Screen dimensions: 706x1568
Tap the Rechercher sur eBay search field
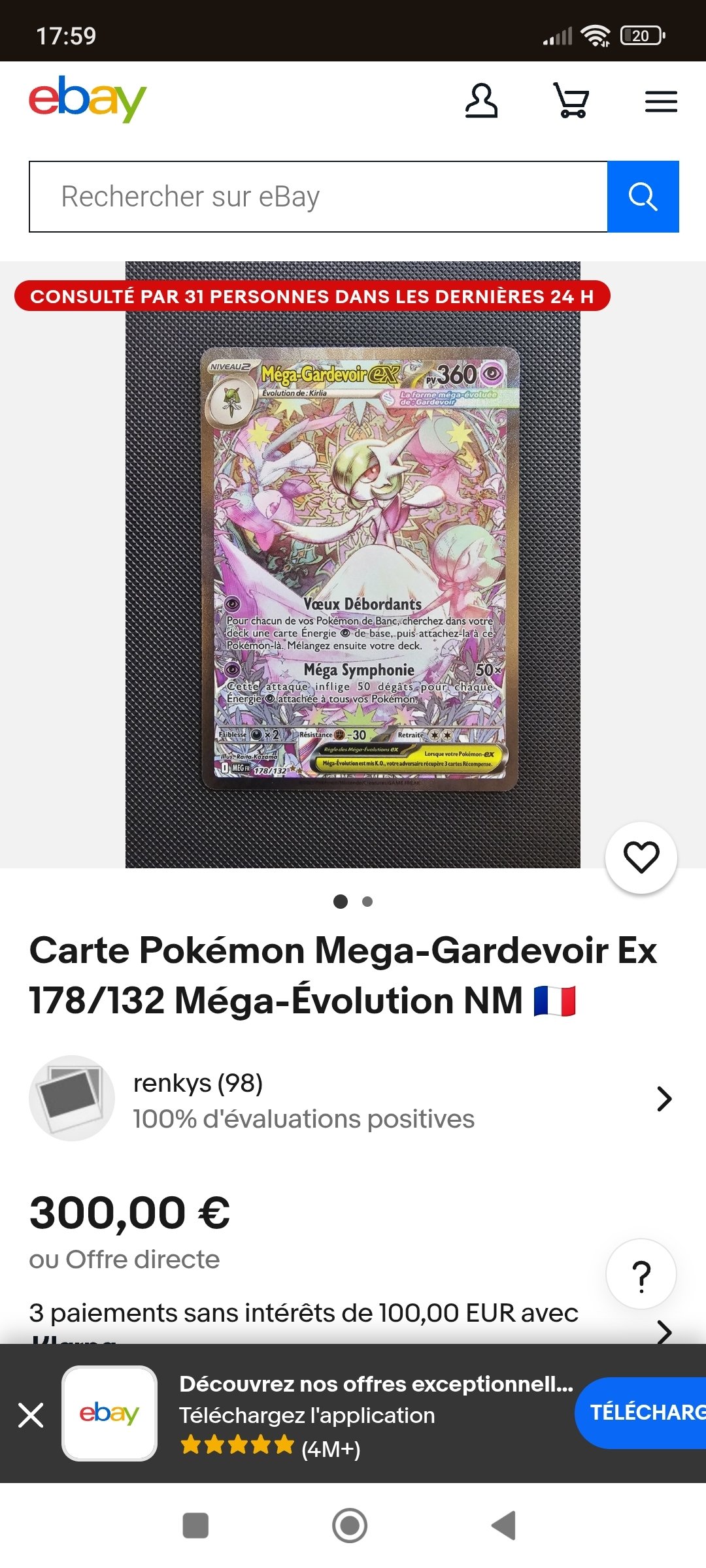[x=318, y=197]
